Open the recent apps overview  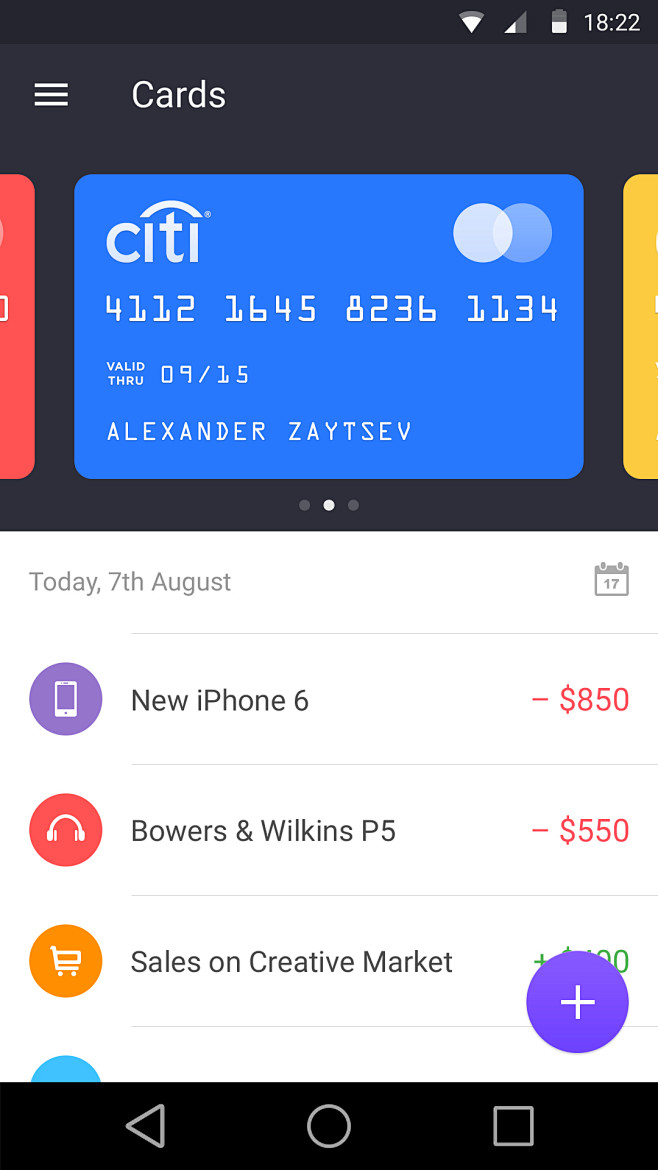point(513,1126)
